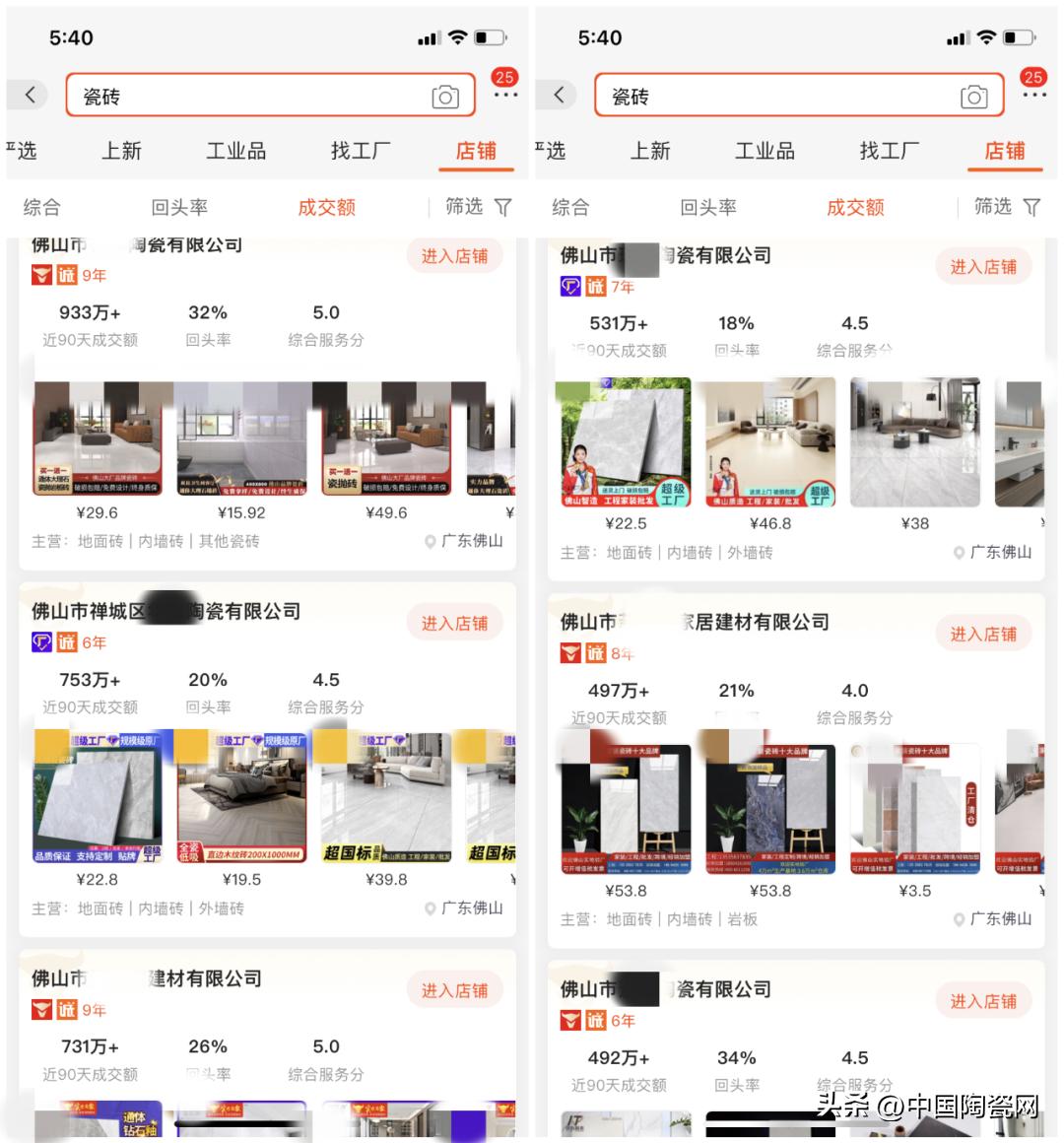Switch to the 店铺 tab
This screenshot has height=1143, width=1064.
click(476, 150)
